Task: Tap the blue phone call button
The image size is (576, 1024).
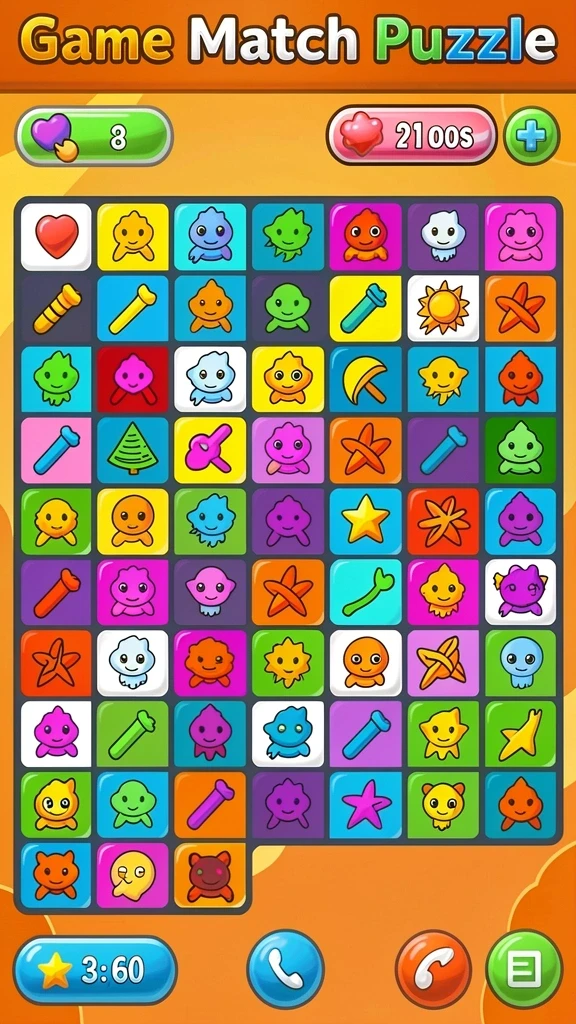Action: click(x=285, y=968)
